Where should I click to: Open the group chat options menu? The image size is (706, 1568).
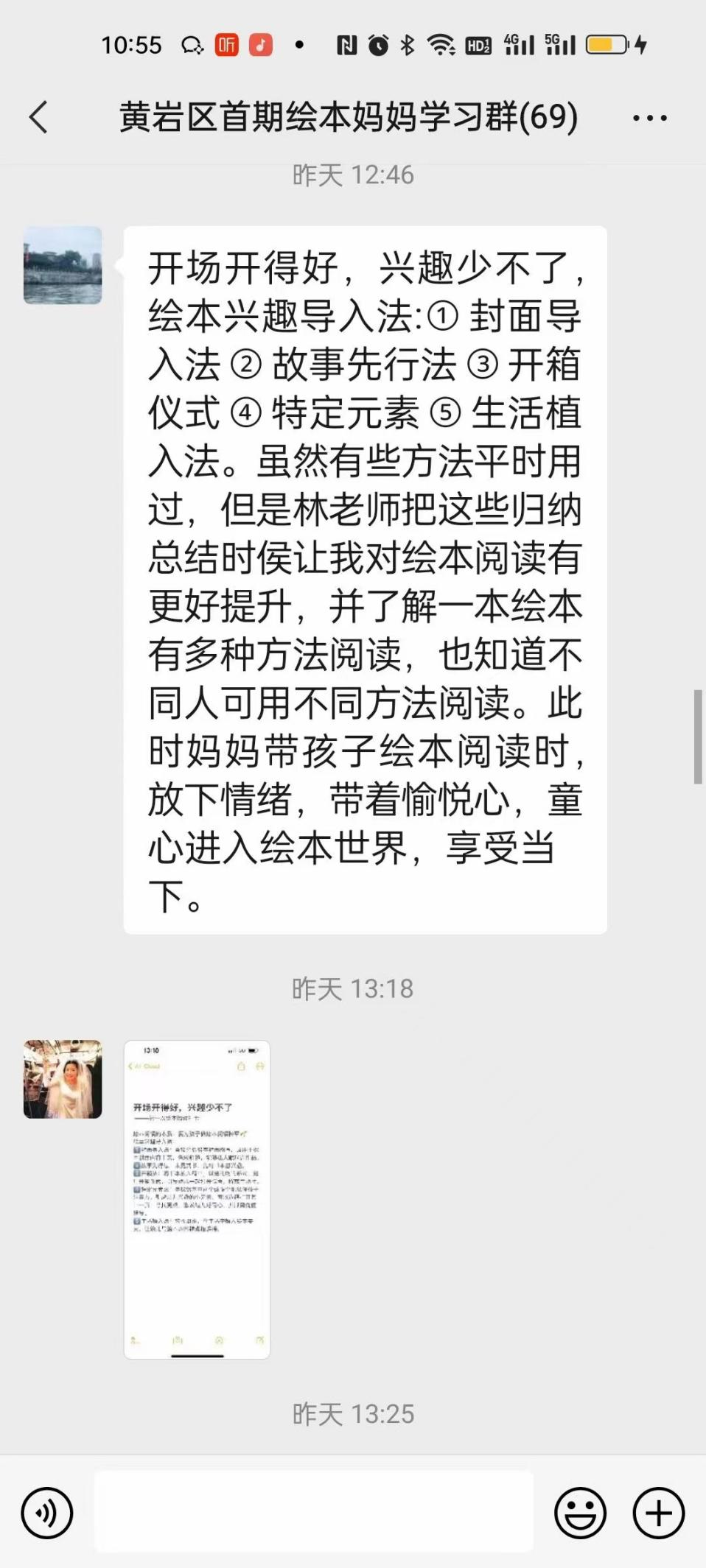pyautogui.click(x=649, y=118)
